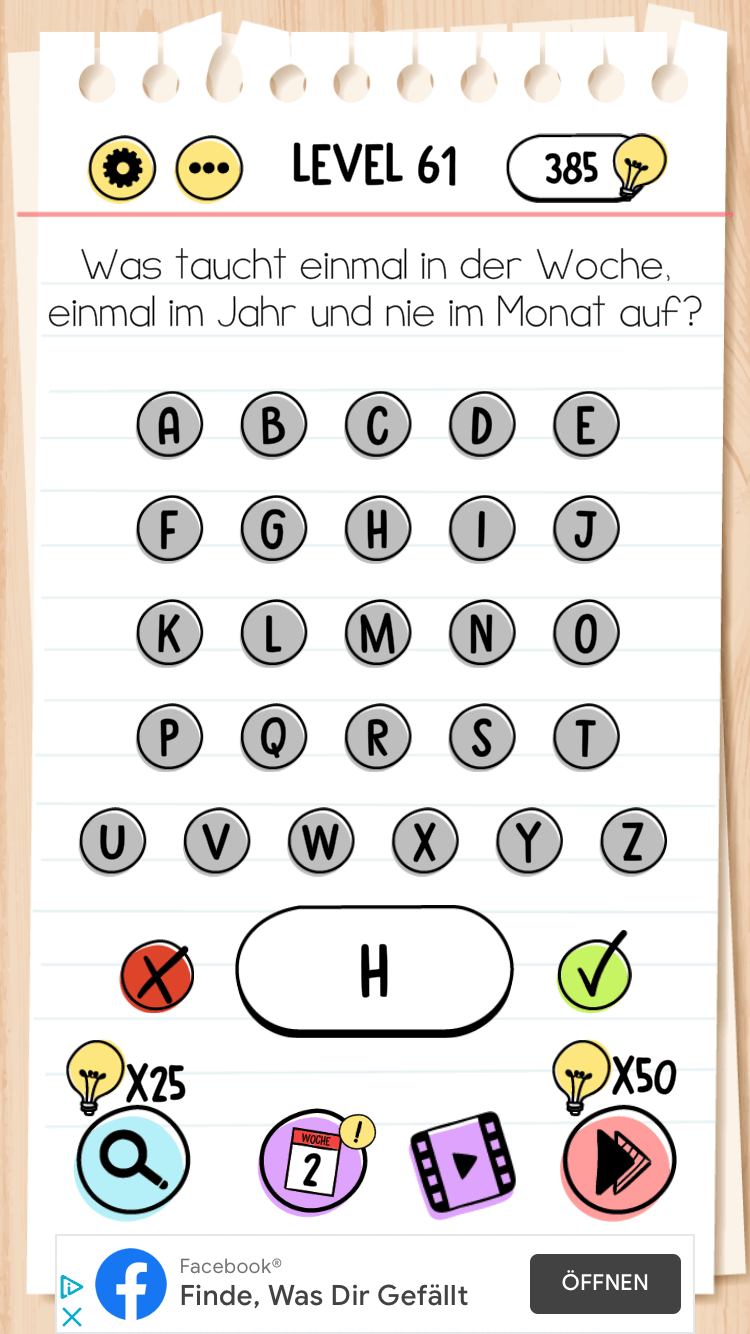Click the Facebook logo in the ad
This screenshot has height=1334, width=750.
(x=129, y=1283)
